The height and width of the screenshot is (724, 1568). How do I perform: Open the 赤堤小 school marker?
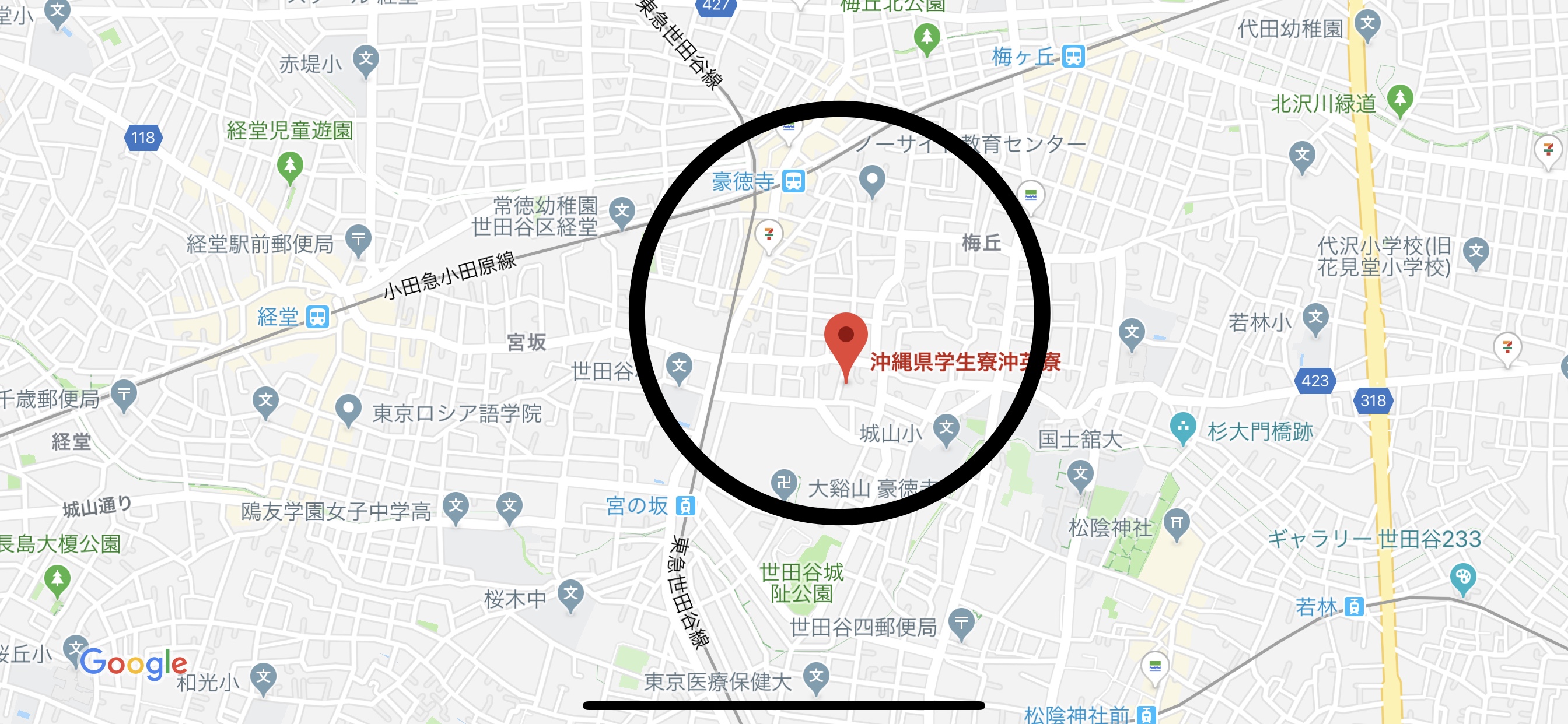click(x=366, y=60)
